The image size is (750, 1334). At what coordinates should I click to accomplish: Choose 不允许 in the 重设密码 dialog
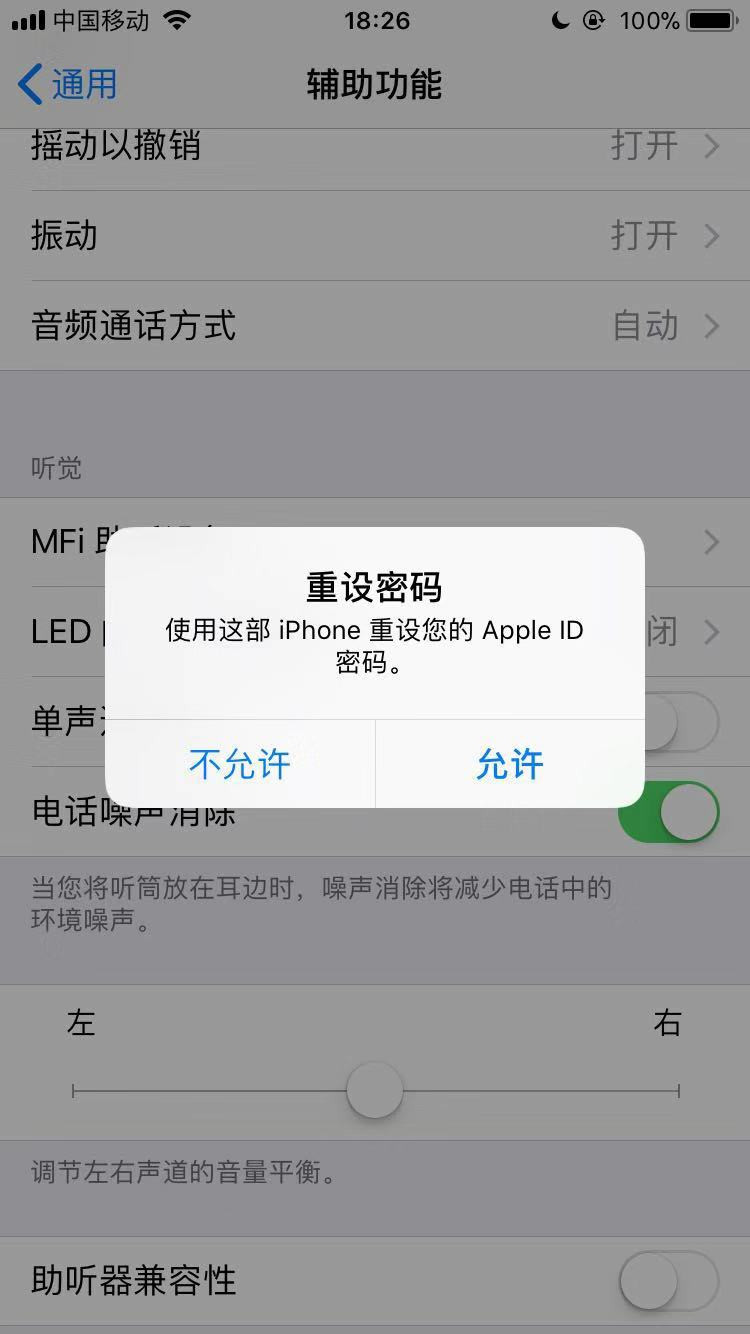point(240,764)
